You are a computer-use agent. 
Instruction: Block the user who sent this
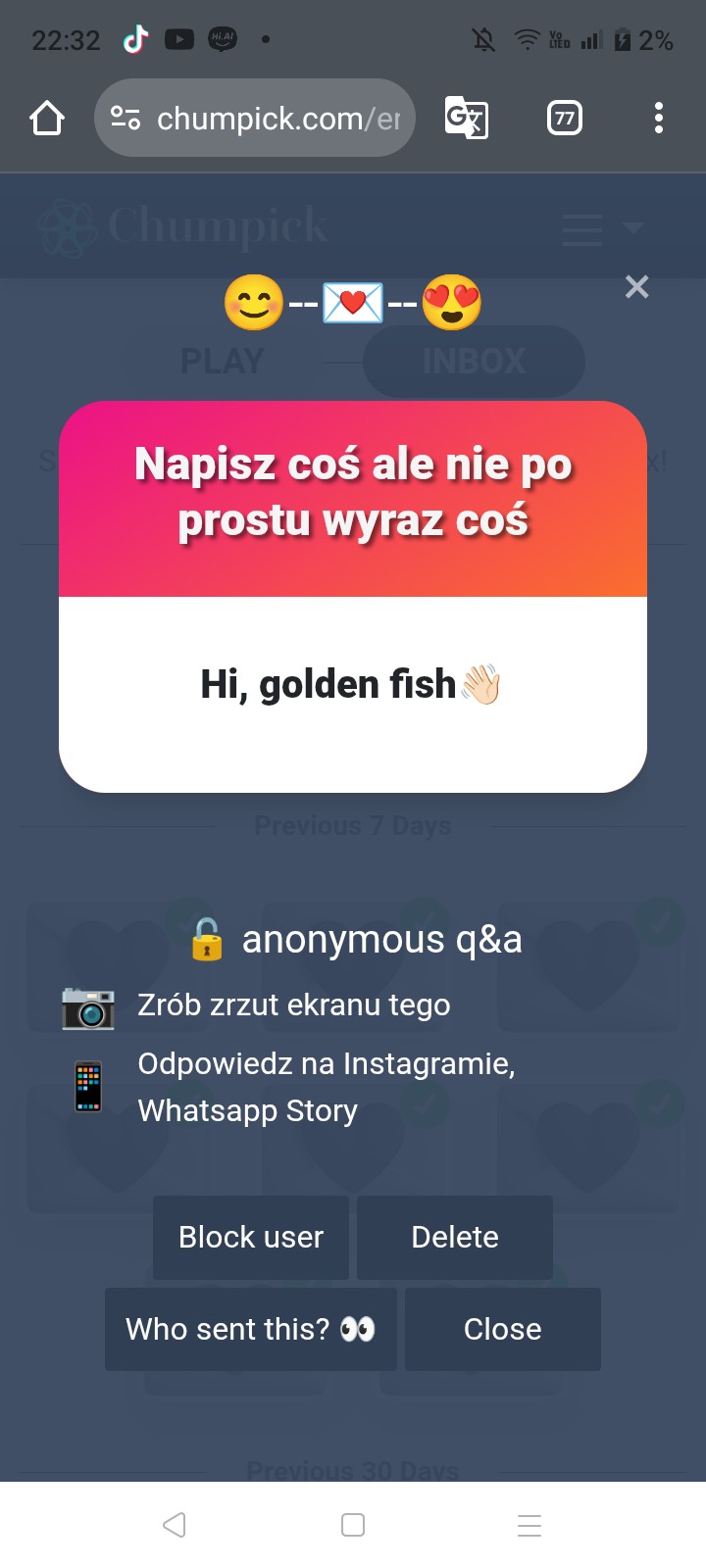pyautogui.click(x=251, y=1237)
